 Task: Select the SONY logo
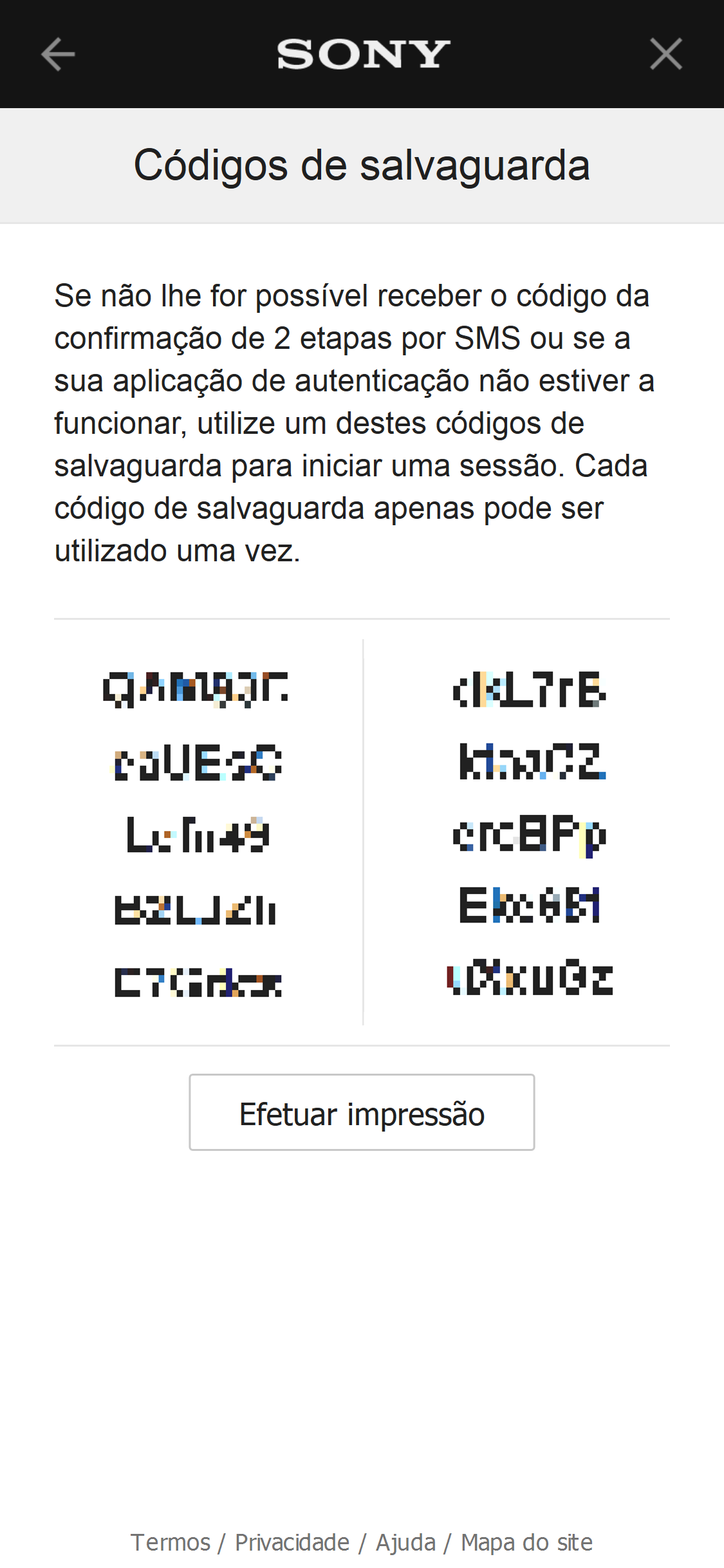362,55
